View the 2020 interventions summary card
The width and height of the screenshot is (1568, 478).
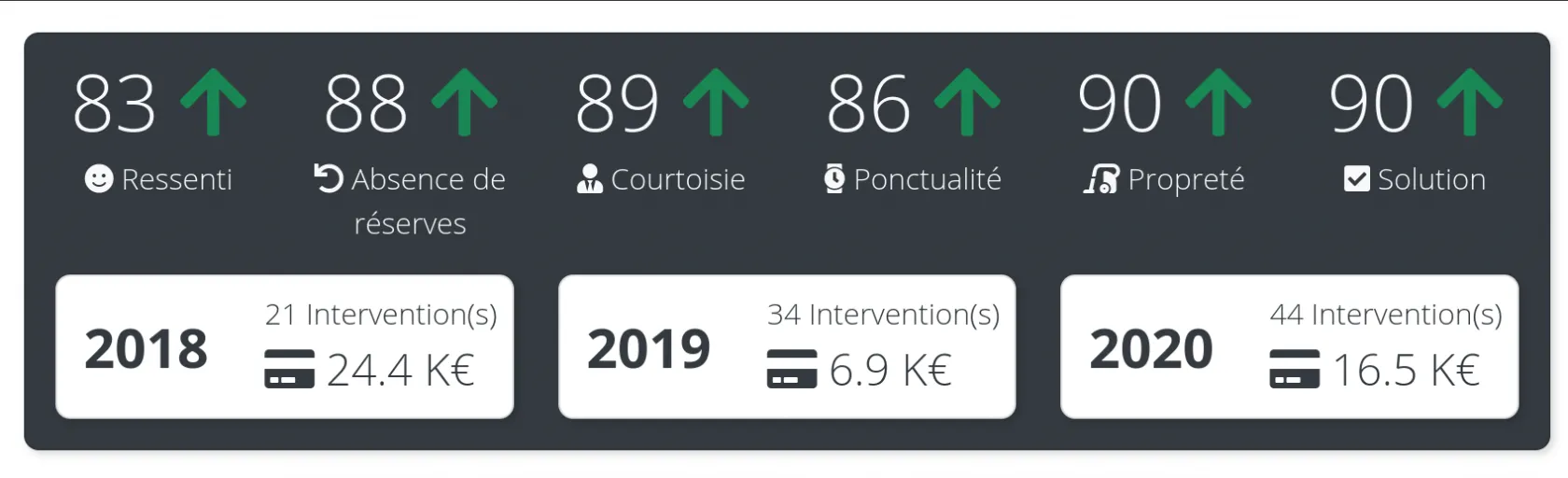point(1289,346)
